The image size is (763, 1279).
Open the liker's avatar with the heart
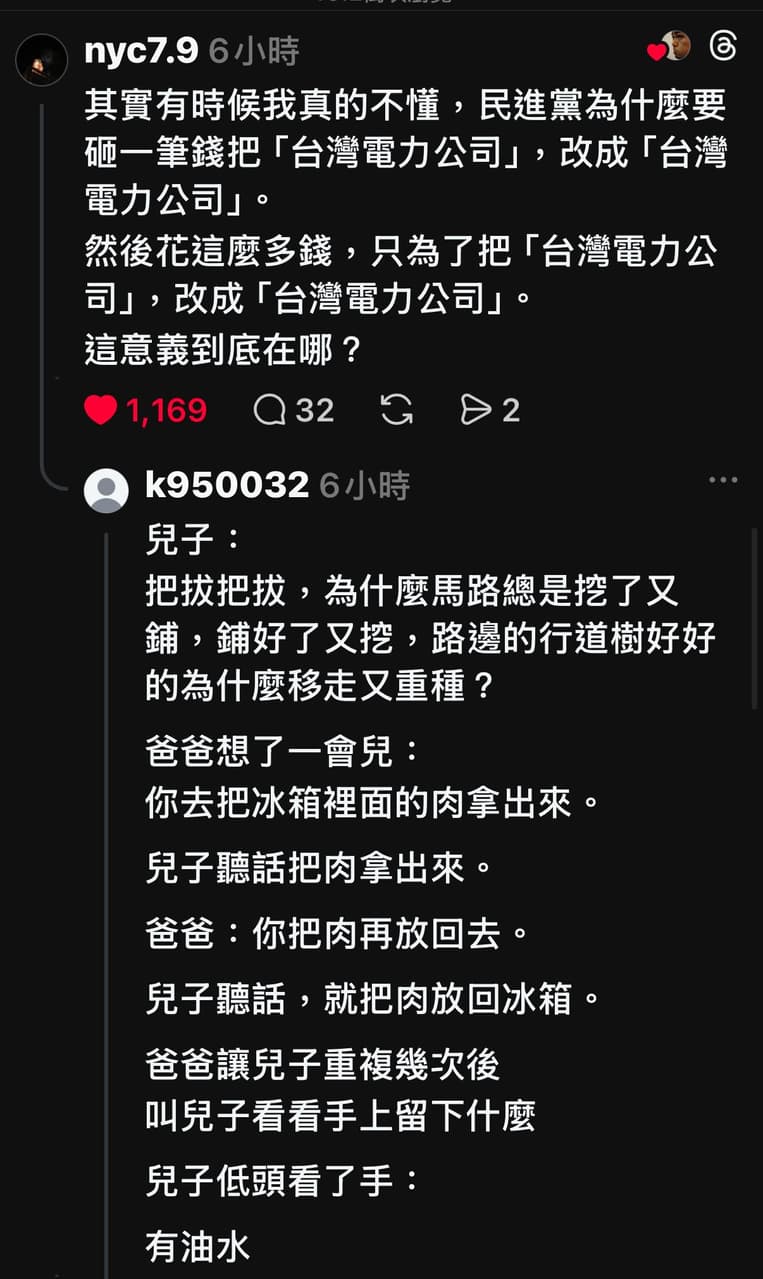click(675, 46)
